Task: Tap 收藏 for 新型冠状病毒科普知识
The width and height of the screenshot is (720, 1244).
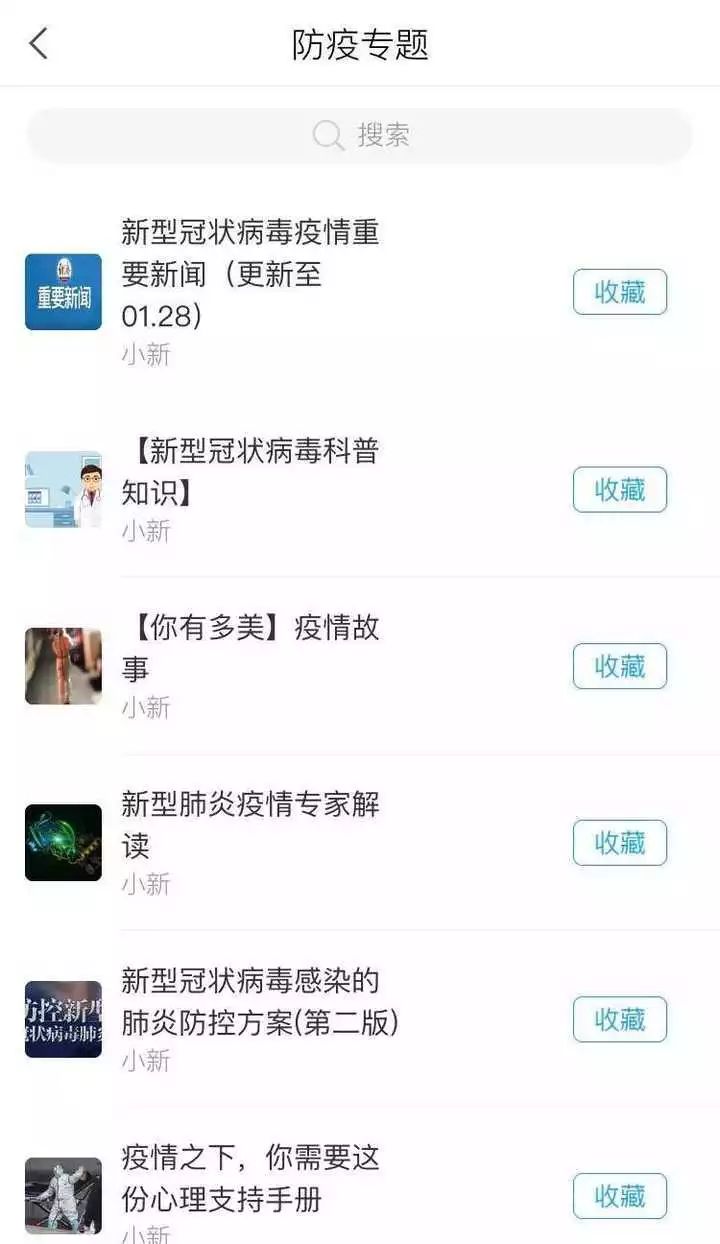Action: point(619,489)
